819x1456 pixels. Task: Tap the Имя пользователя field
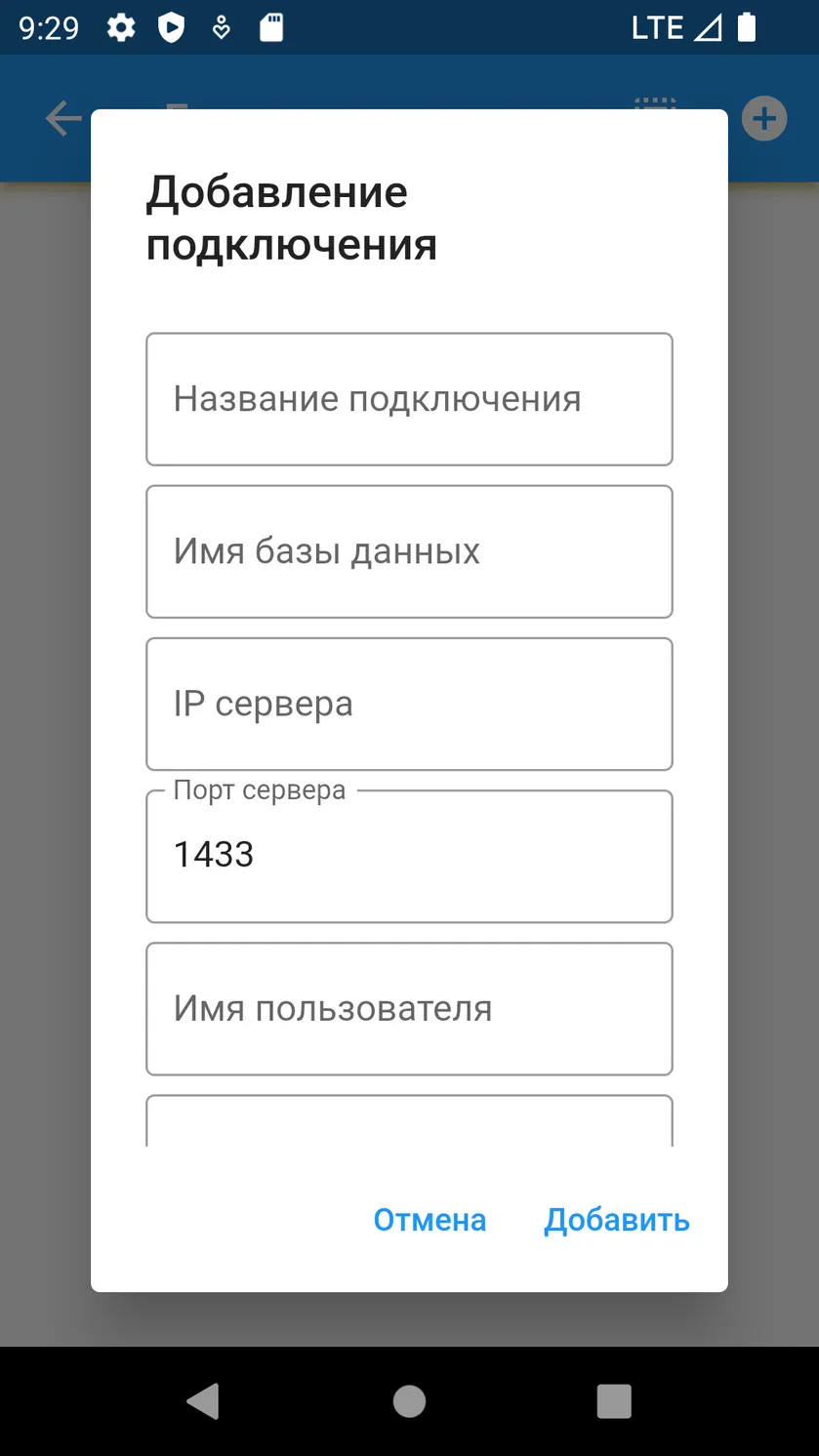click(x=409, y=1008)
